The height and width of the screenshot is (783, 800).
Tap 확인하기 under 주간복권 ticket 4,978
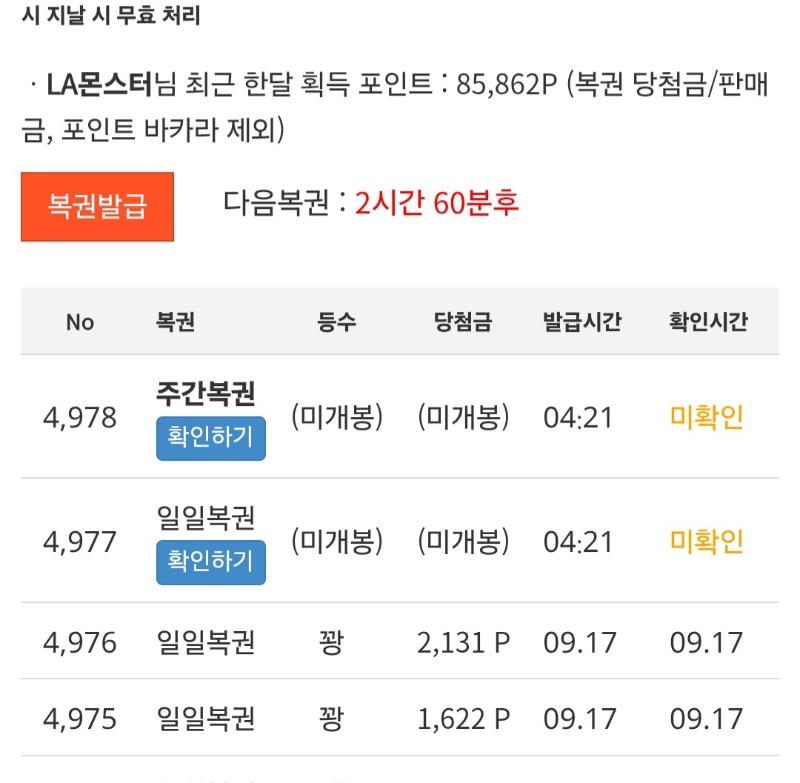pos(211,438)
